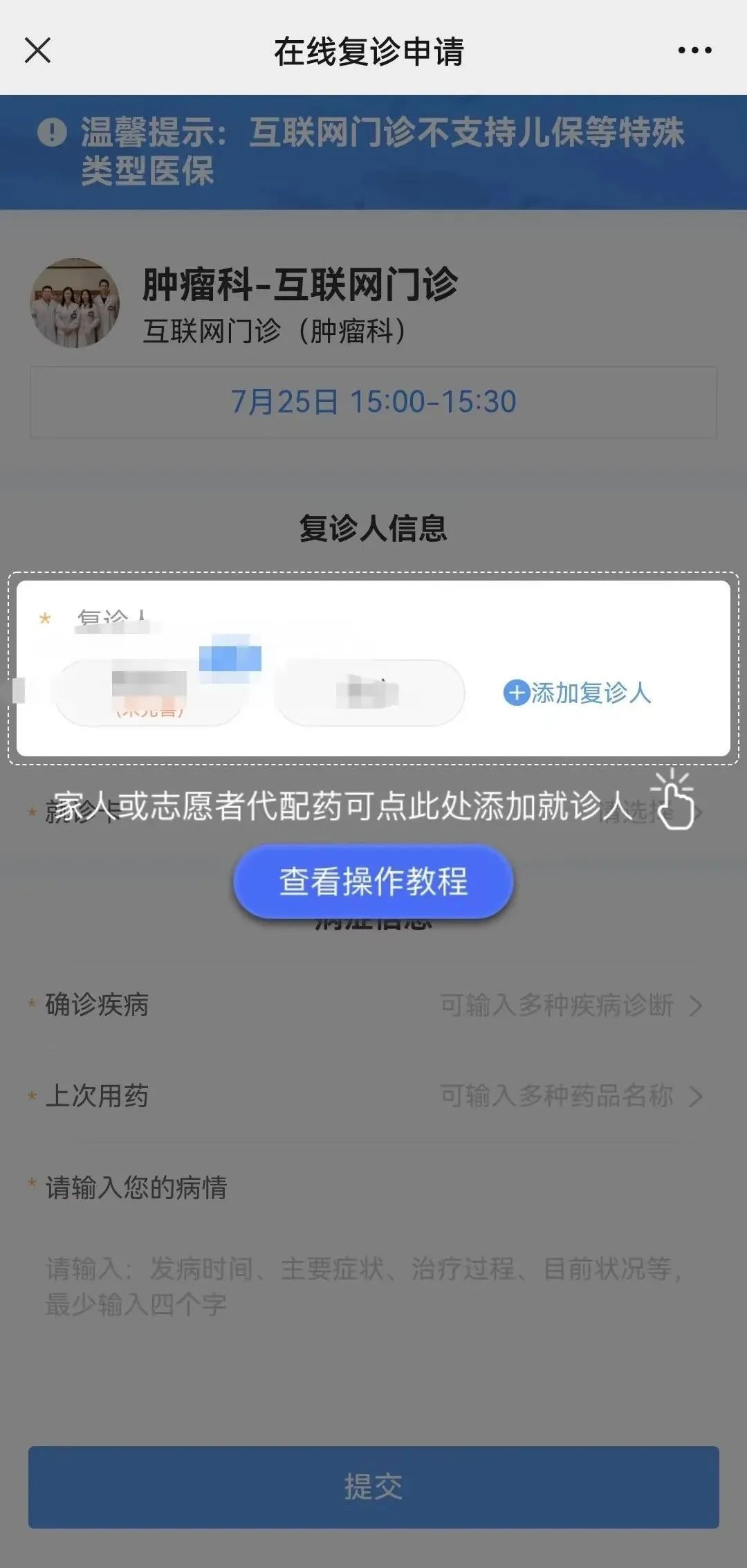
Task: Open the 查看操作教程 tutorial
Action: click(x=373, y=882)
